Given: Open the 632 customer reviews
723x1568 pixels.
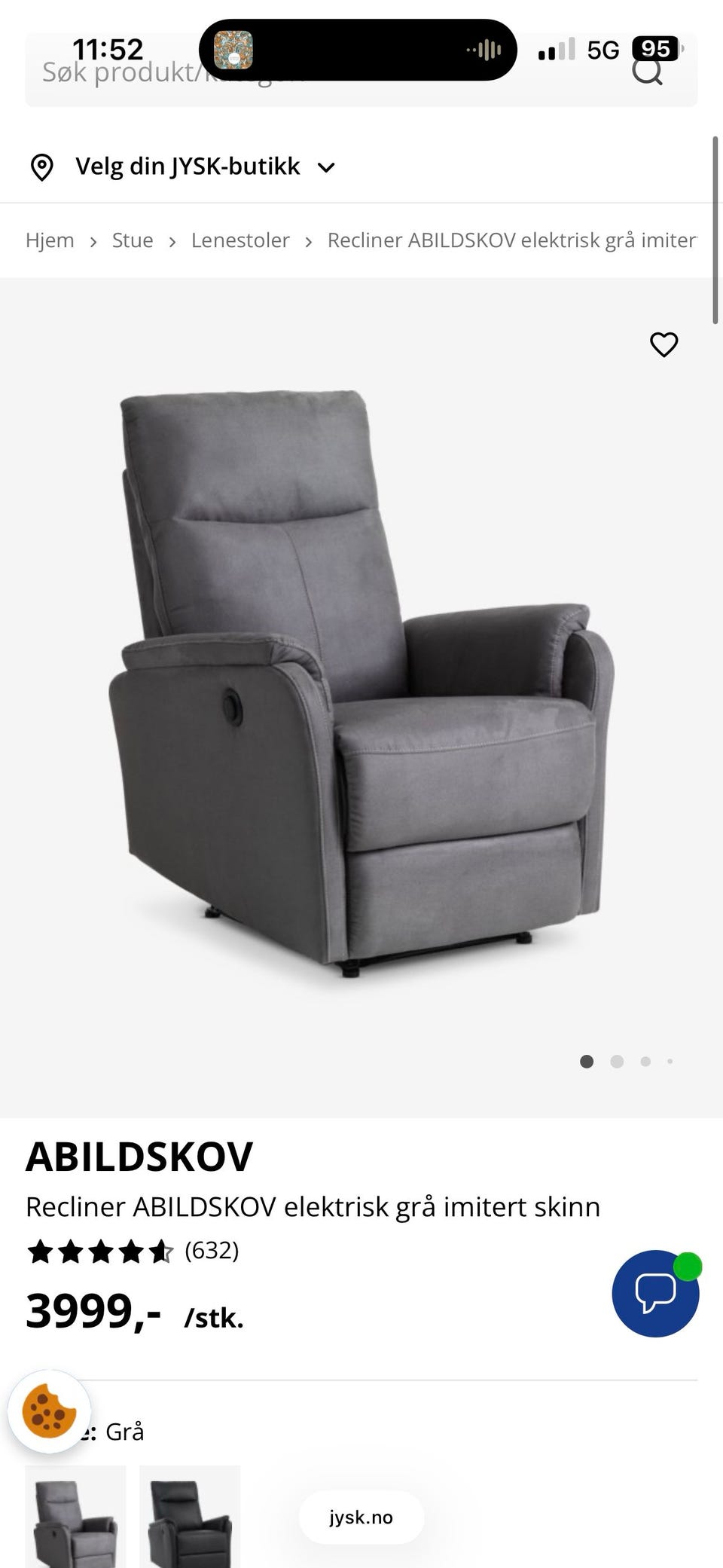Looking at the screenshot, I should point(212,1250).
